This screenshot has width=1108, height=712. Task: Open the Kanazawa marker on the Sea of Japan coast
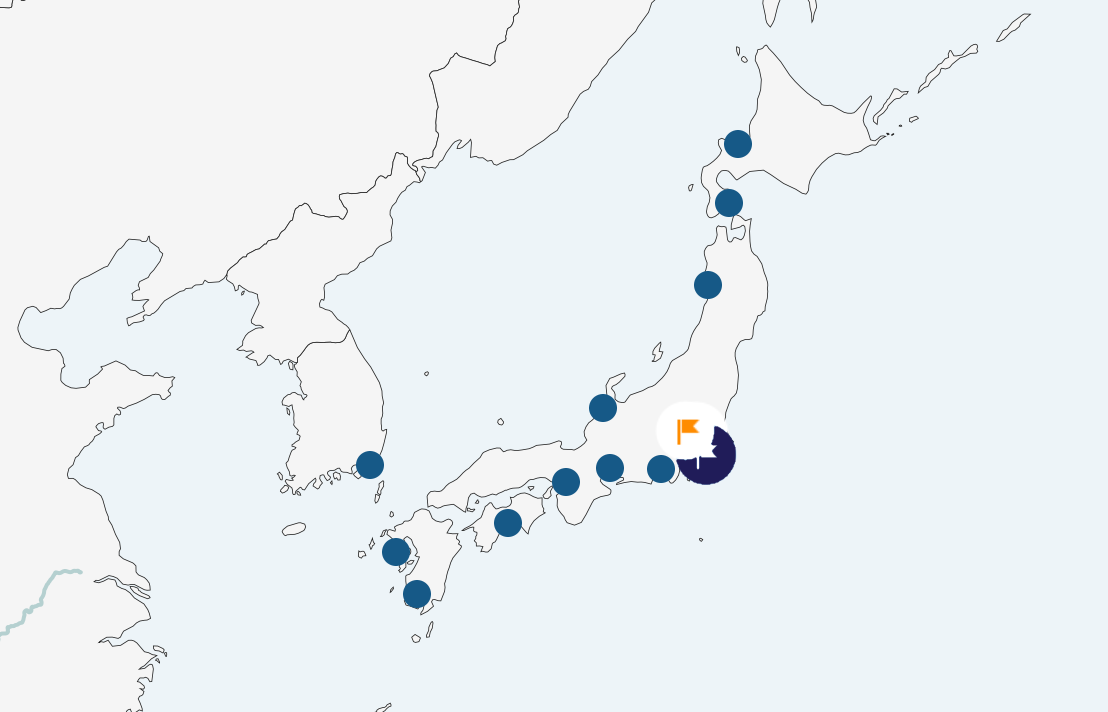[x=603, y=408]
